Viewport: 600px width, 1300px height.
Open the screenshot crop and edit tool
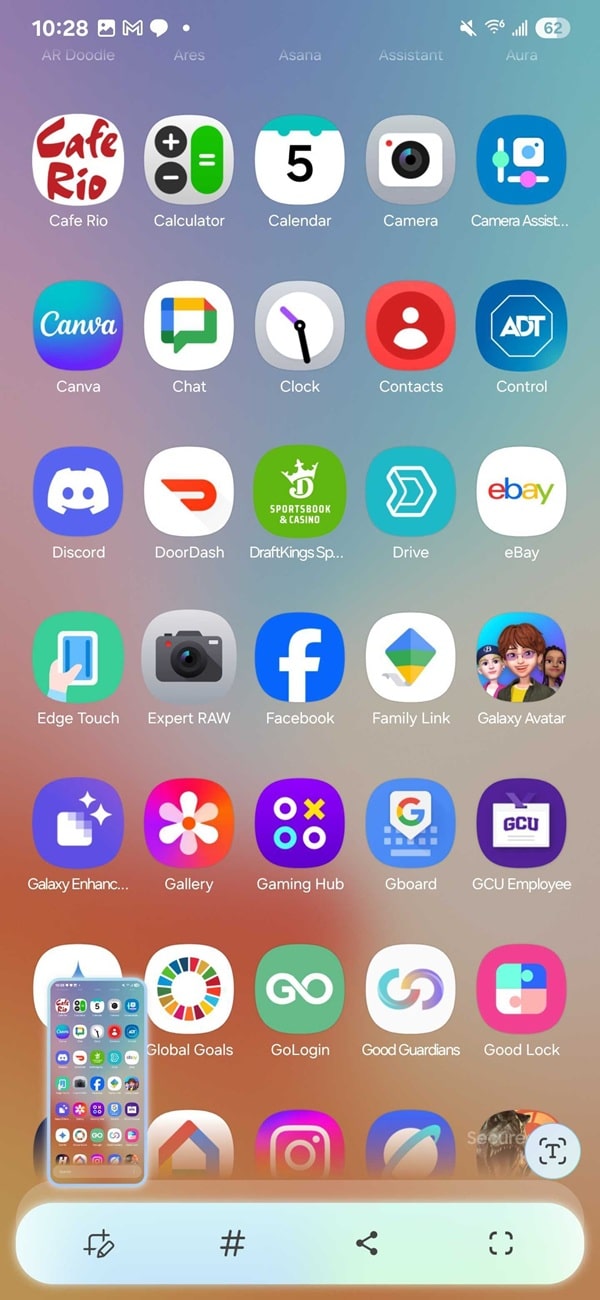[x=99, y=1243]
